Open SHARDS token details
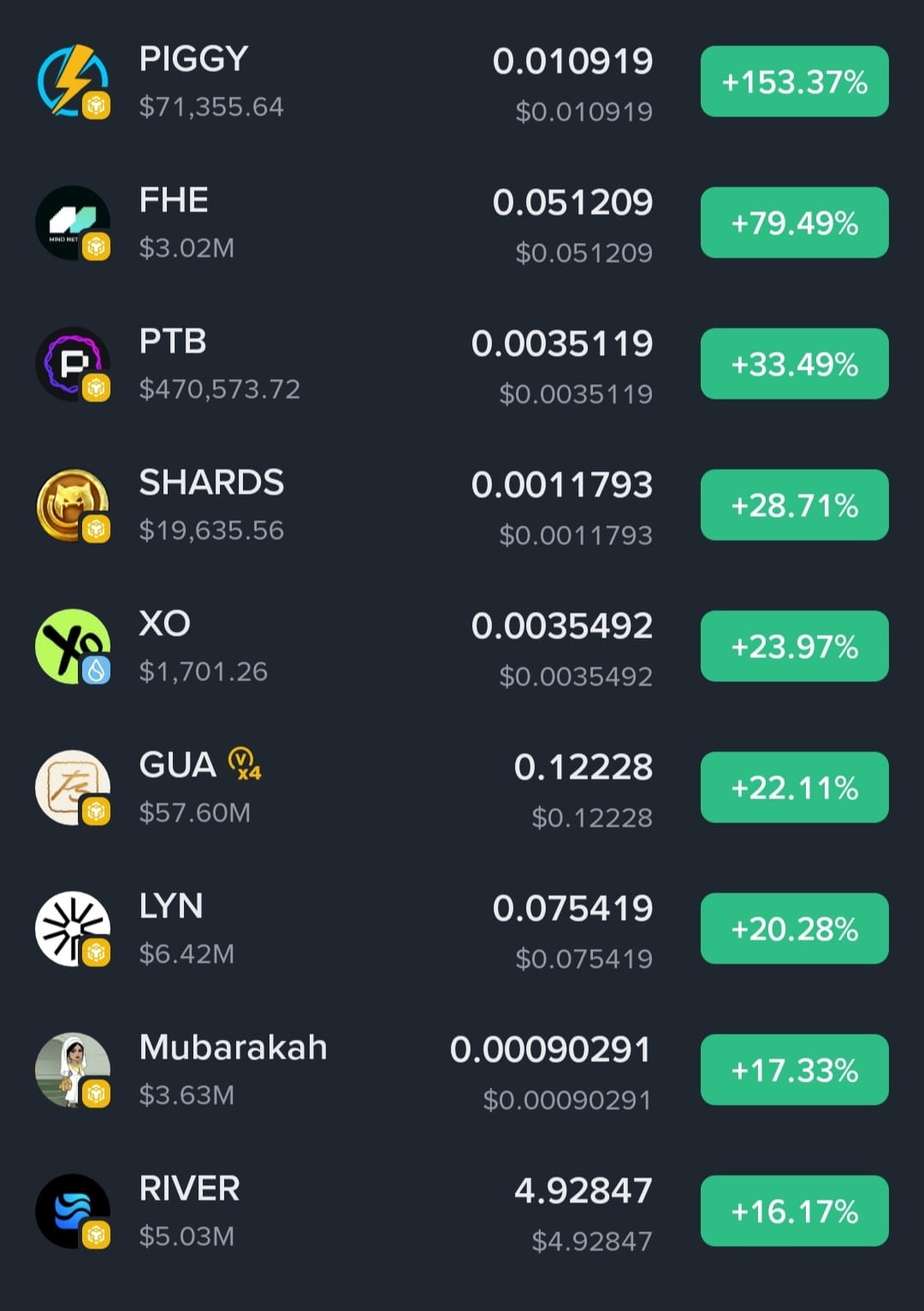Viewport: 924px width, 1311px height. (x=342, y=506)
